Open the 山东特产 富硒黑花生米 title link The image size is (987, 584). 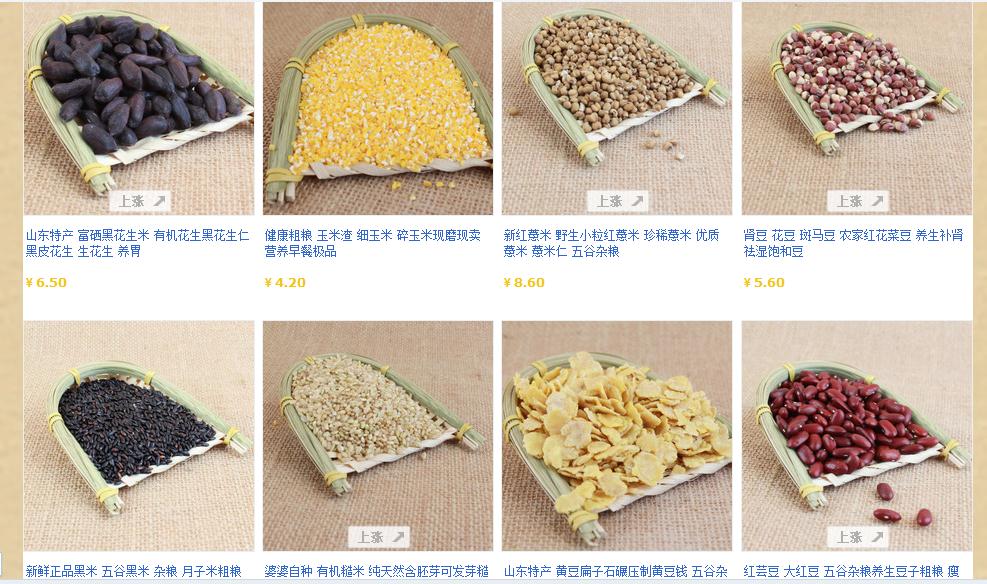[138, 243]
